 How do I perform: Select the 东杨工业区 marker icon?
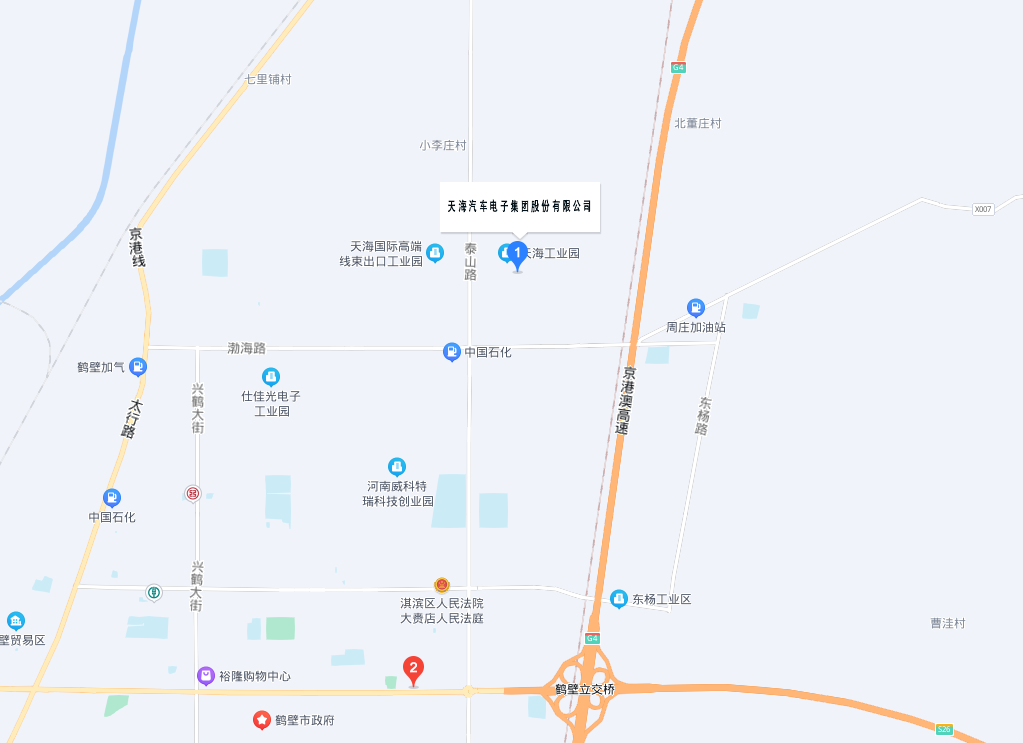[x=619, y=599]
